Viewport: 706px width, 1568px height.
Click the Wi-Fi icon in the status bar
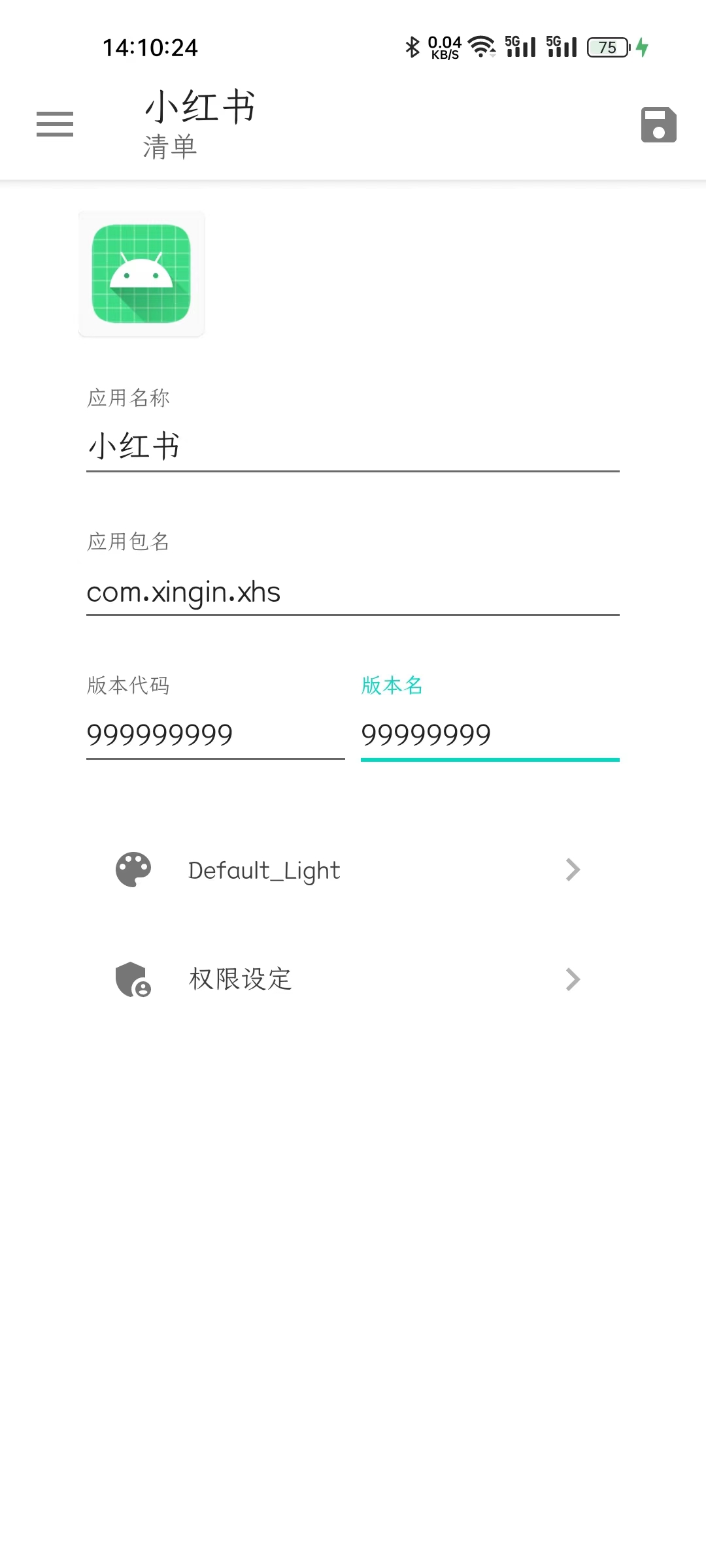pyautogui.click(x=482, y=47)
